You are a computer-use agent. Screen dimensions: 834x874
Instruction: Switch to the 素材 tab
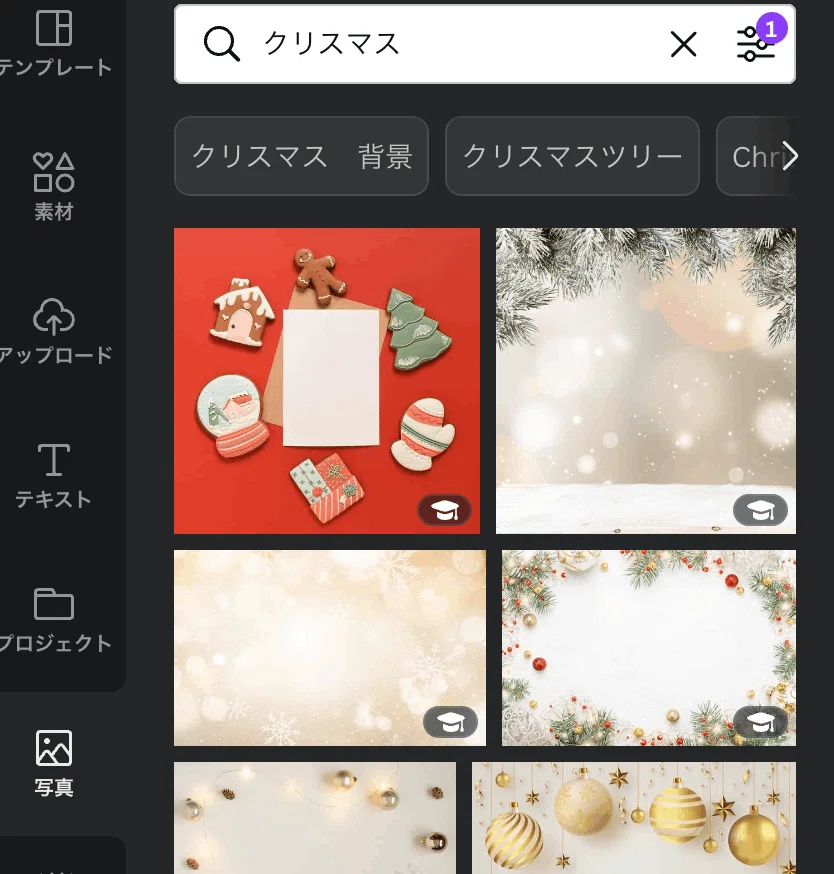[x=54, y=187]
